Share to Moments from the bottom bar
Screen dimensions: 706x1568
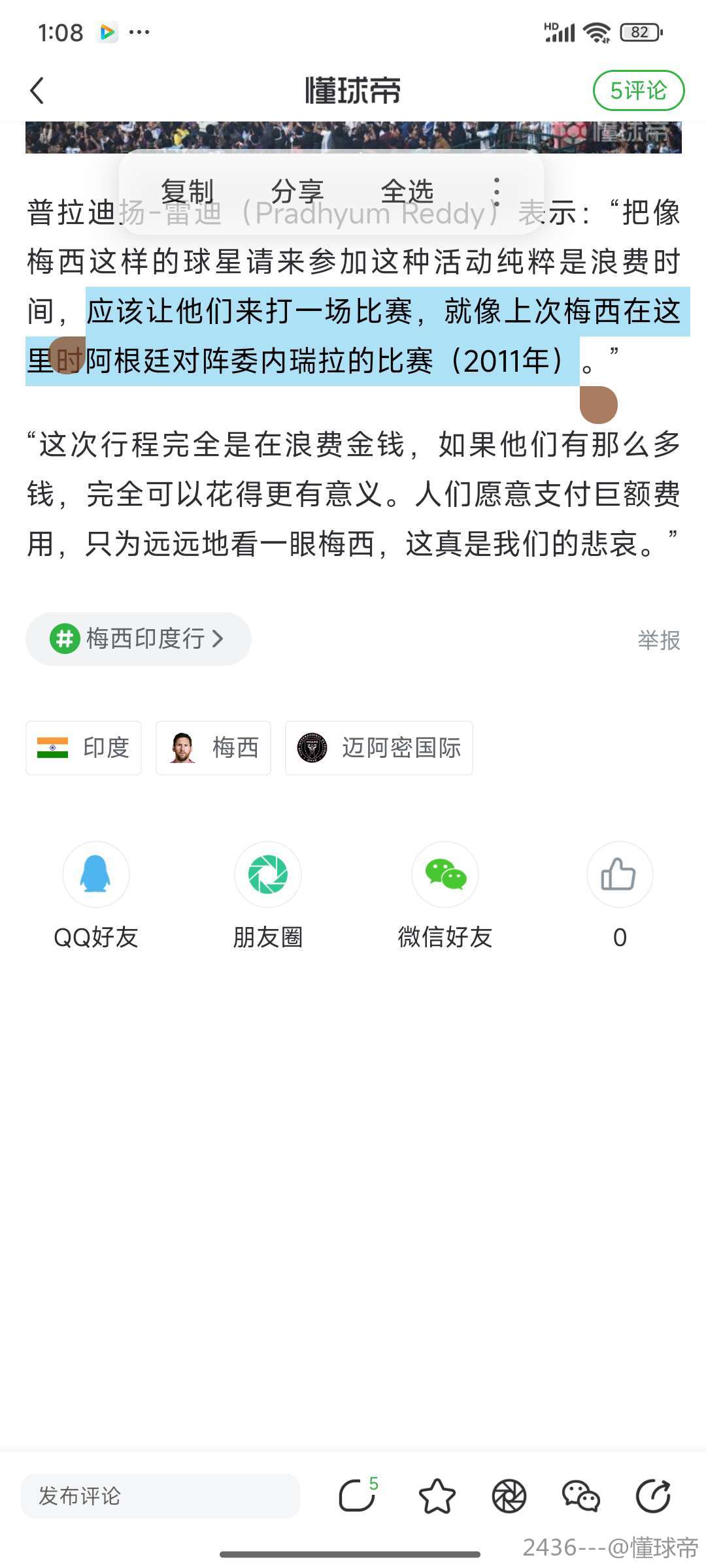pyautogui.click(x=509, y=1495)
